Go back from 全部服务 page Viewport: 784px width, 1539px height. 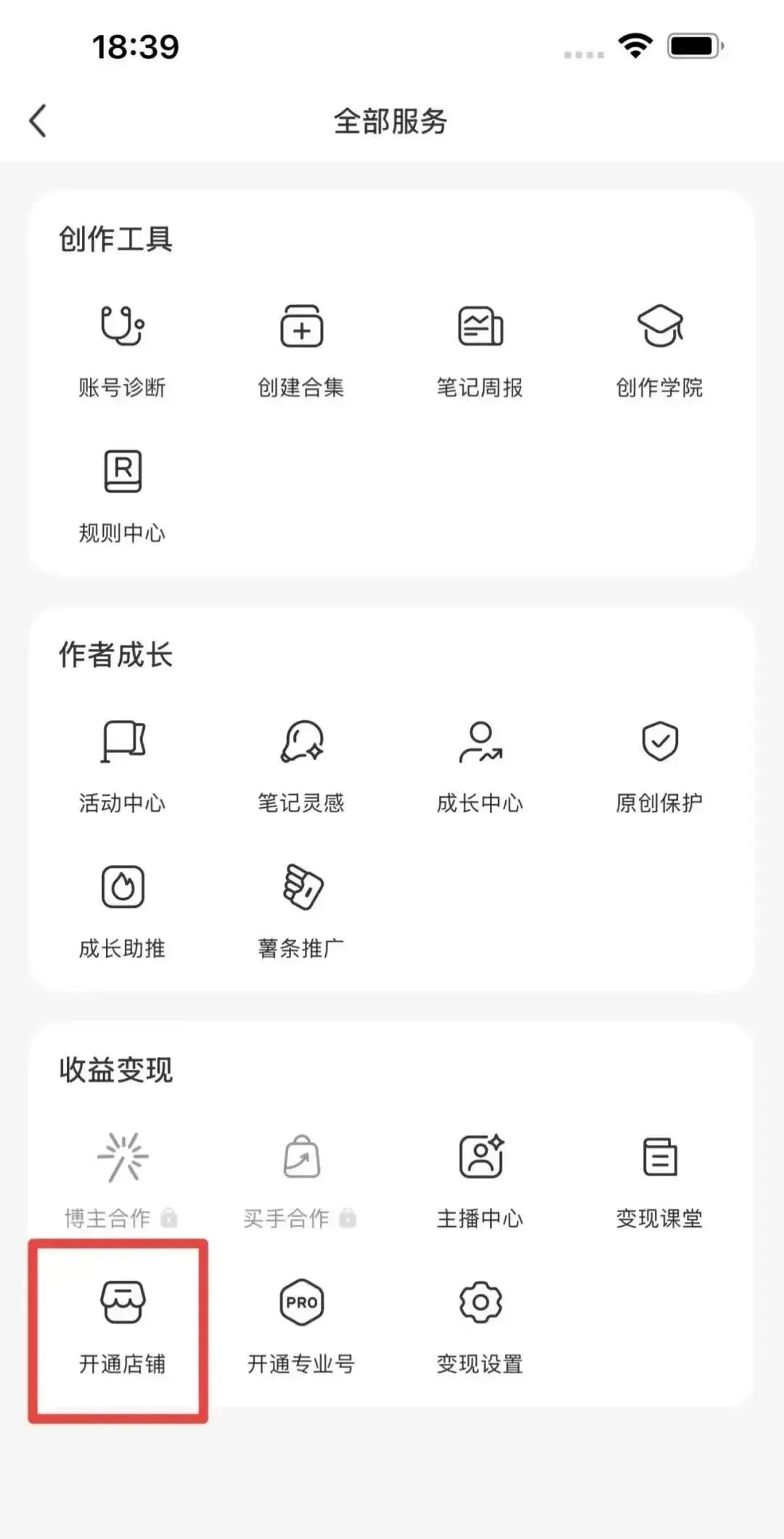tap(38, 121)
